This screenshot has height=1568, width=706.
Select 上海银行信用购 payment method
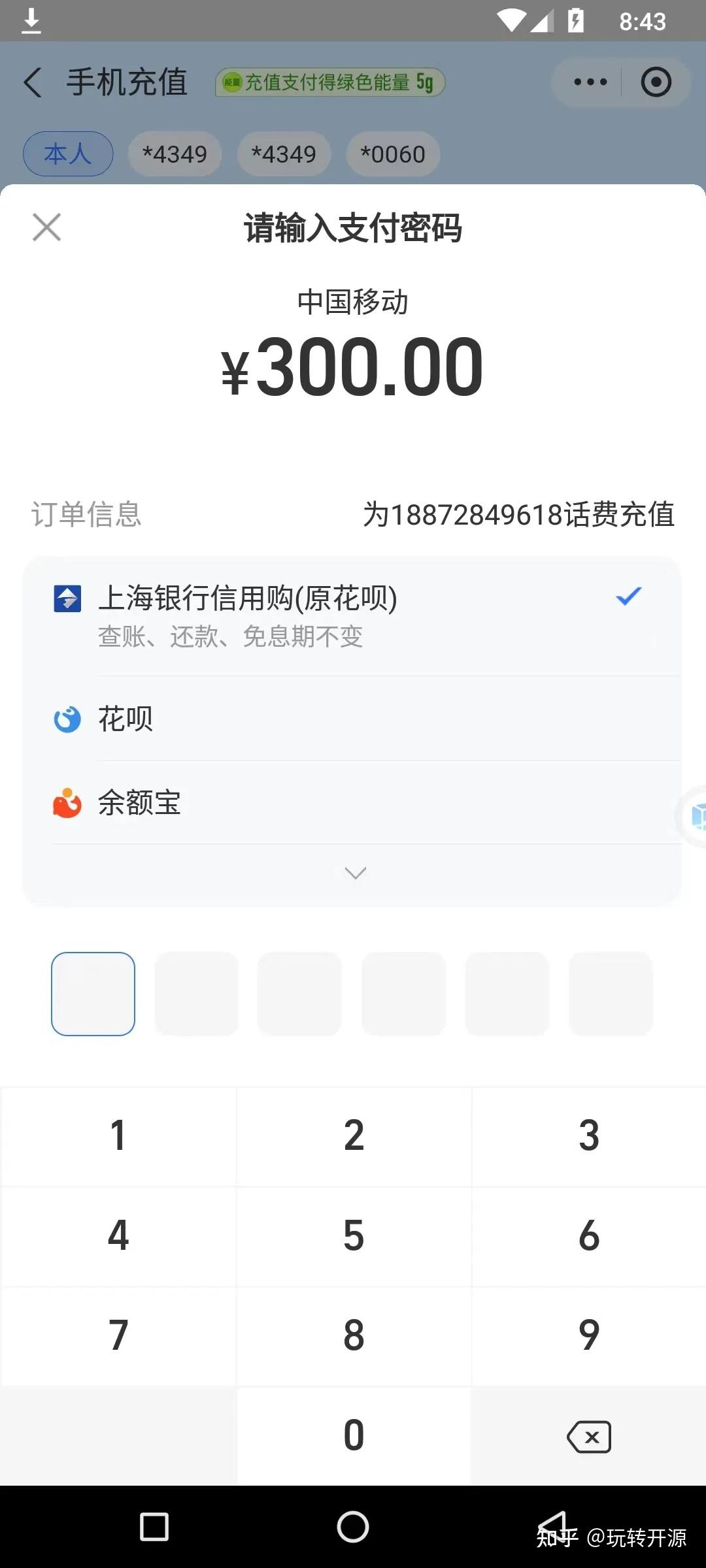pyautogui.click(x=353, y=615)
